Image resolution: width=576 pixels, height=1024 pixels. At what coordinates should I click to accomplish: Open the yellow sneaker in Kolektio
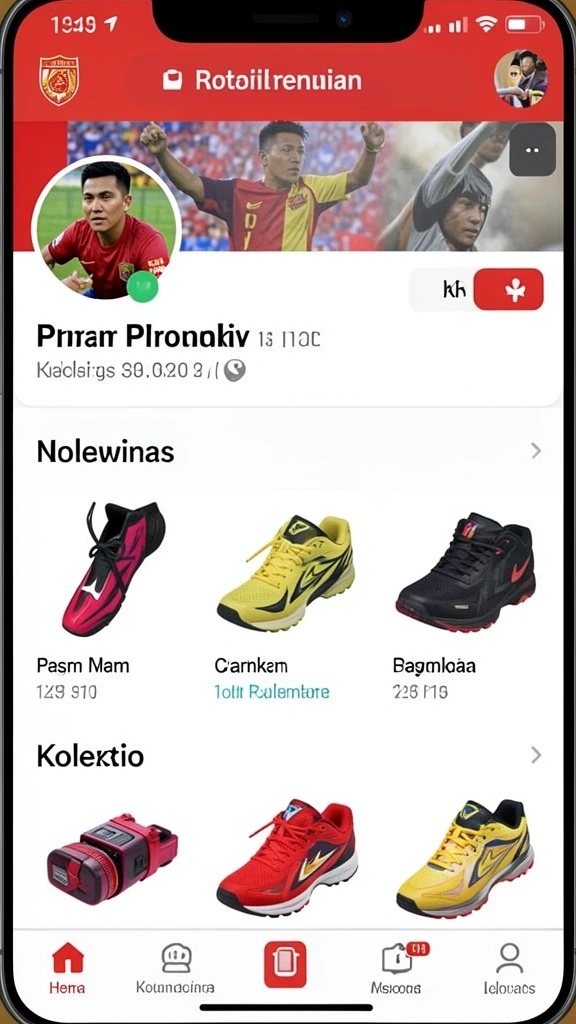point(465,856)
